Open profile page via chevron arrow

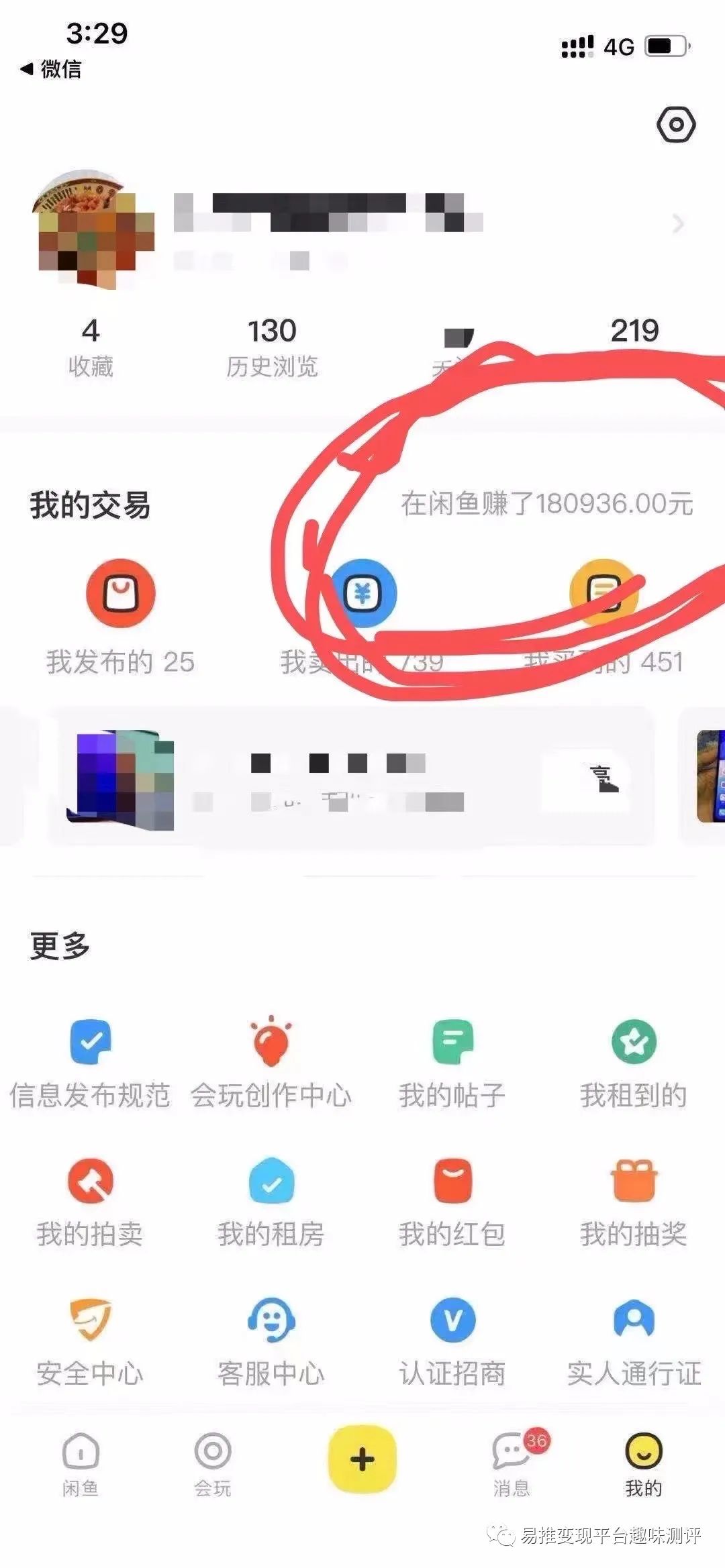678,223
